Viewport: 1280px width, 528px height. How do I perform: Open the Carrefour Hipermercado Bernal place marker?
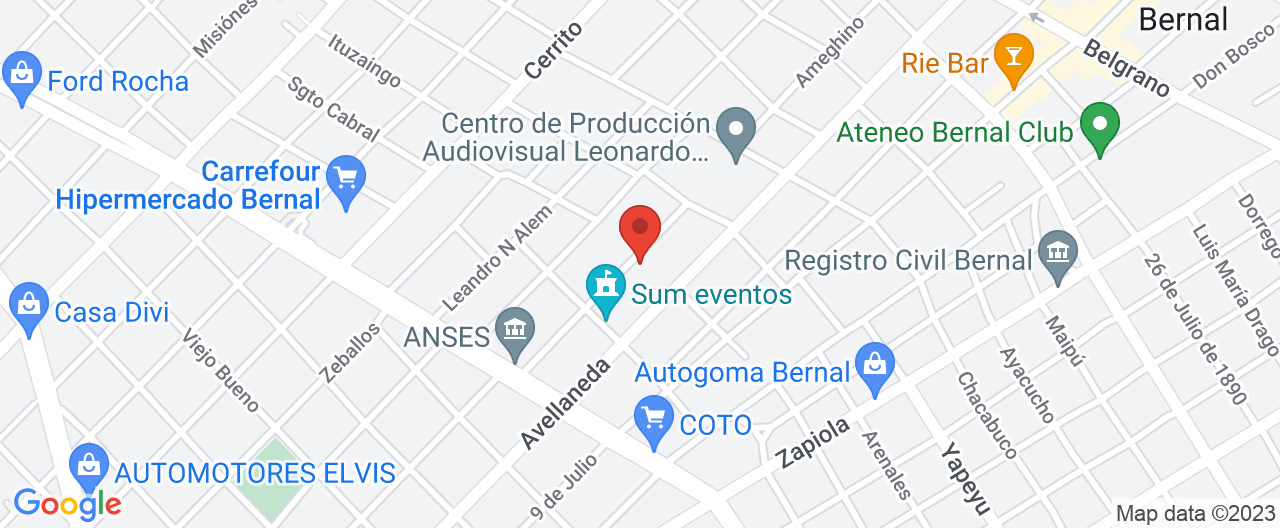(x=346, y=181)
